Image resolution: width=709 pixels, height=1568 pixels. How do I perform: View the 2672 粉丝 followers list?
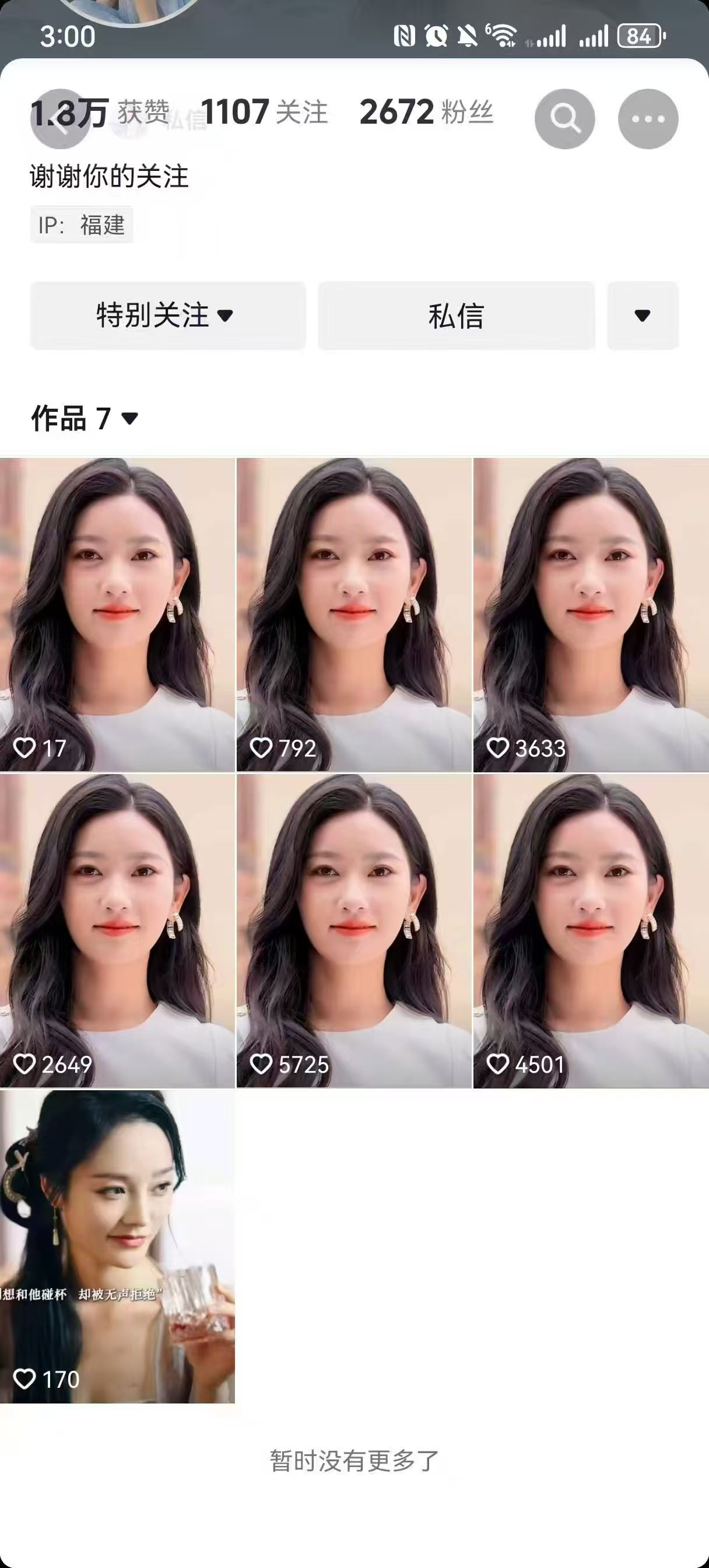pyautogui.click(x=426, y=113)
